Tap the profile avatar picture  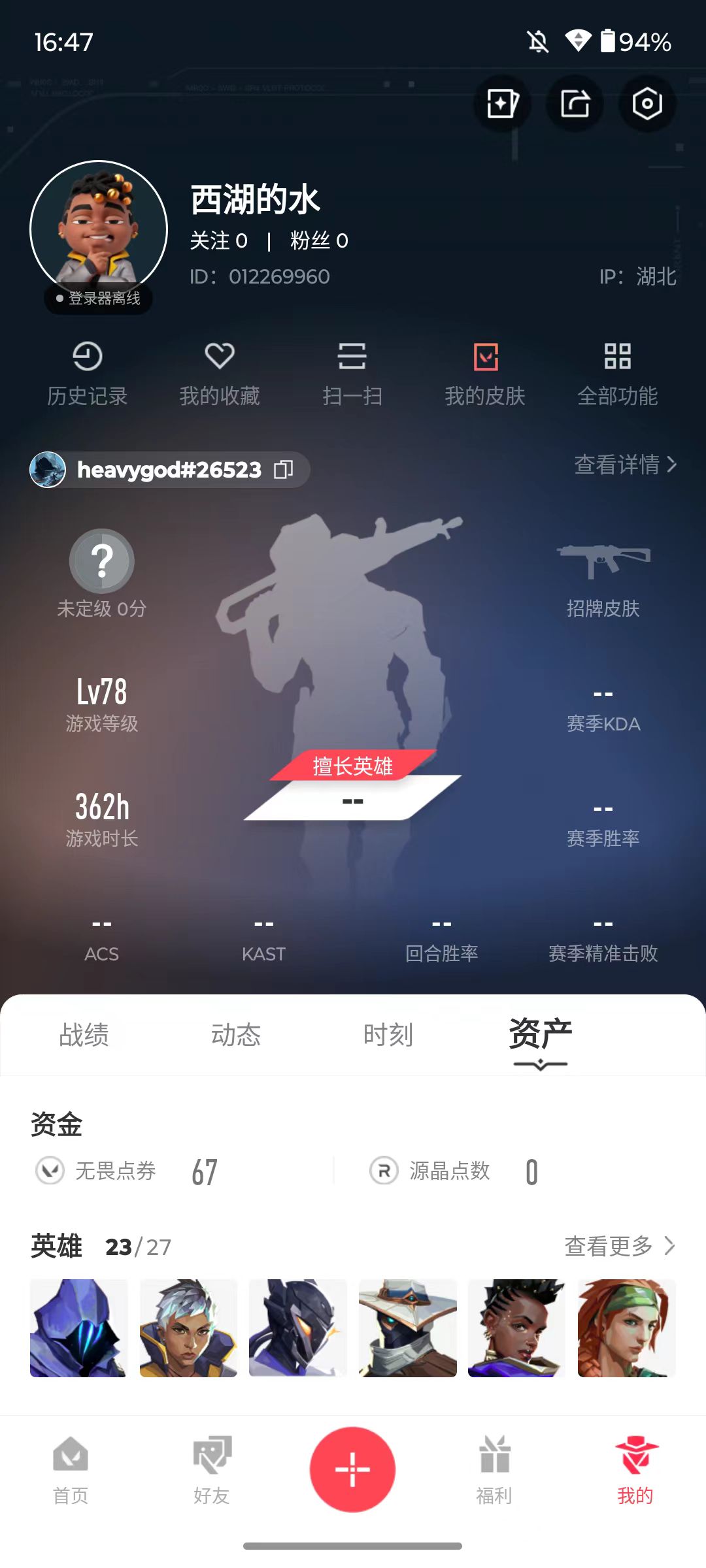coord(99,229)
